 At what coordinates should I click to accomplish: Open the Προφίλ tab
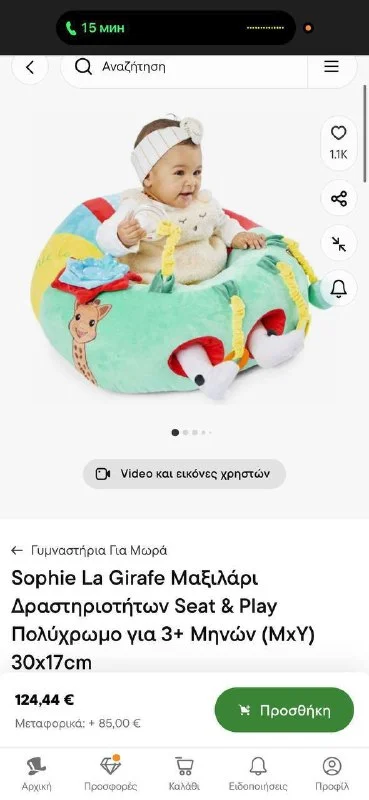click(332, 773)
